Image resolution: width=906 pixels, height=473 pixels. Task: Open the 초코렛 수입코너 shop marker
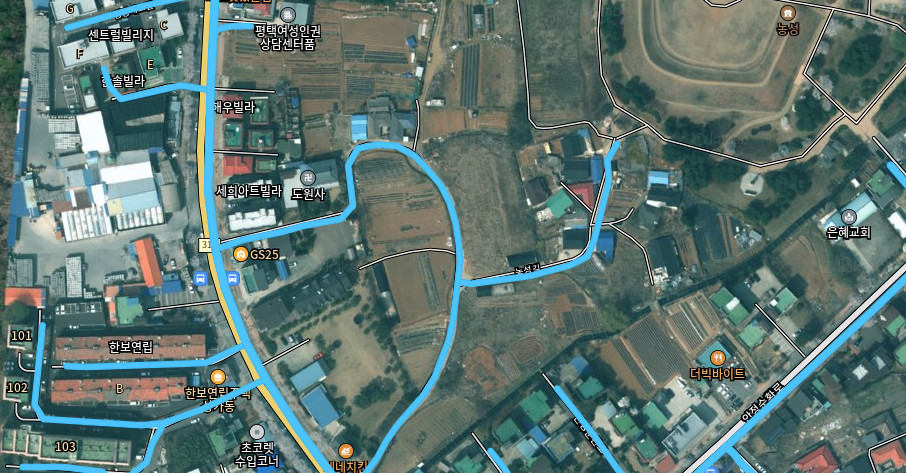[257, 431]
